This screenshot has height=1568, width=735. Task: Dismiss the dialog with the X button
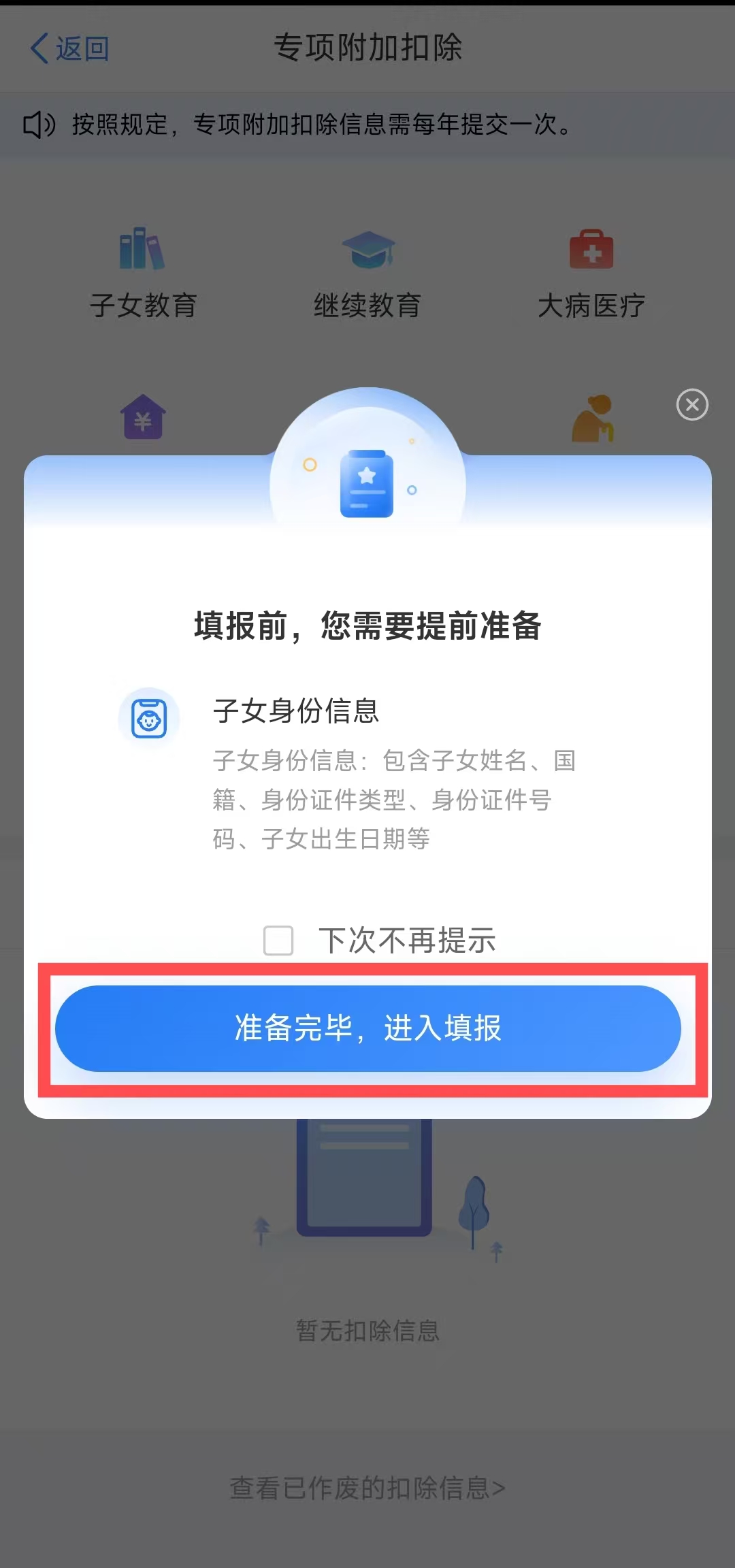click(x=693, y=405)
